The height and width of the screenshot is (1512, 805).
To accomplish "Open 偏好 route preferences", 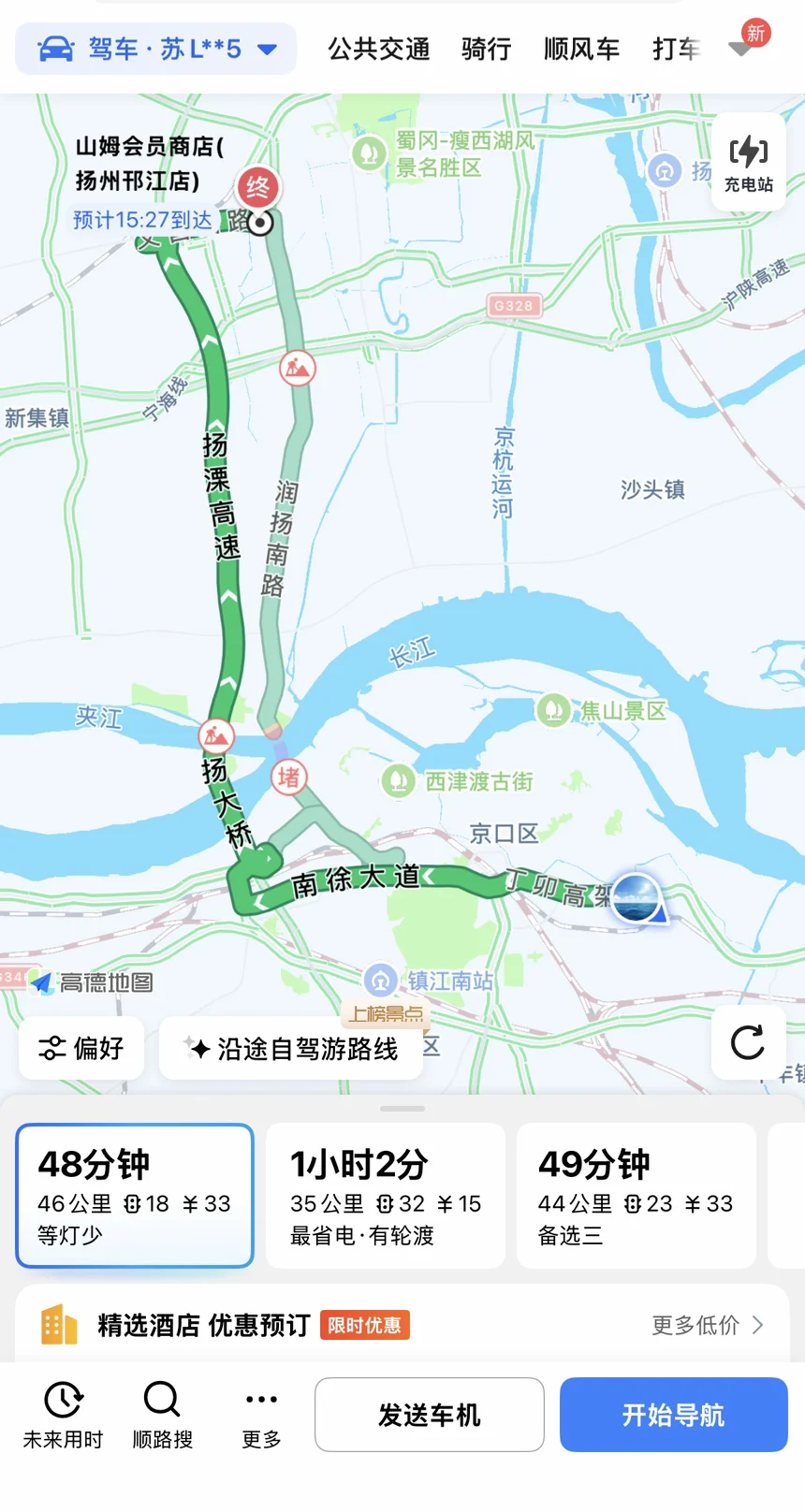I will [81, 1048].
